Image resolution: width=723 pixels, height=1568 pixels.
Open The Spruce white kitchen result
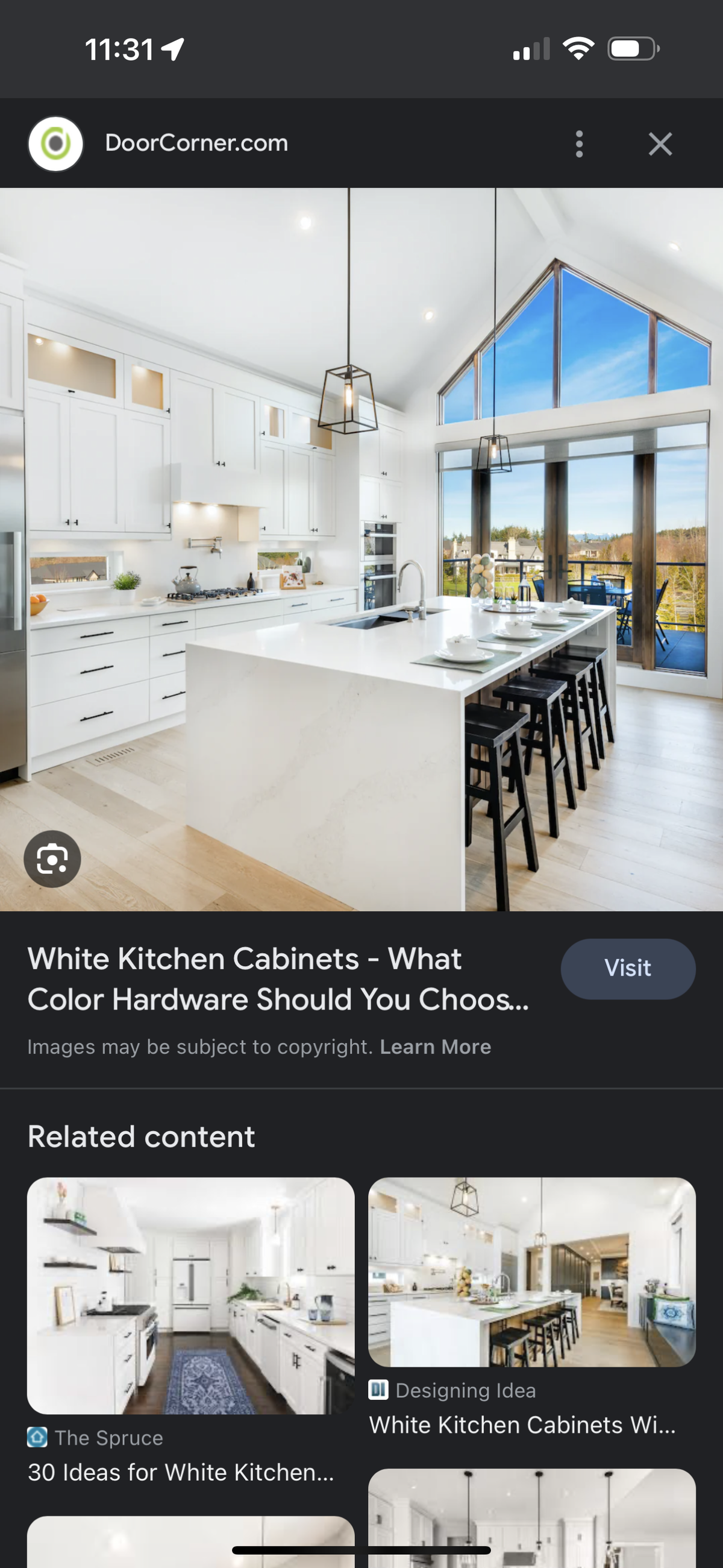pos(190,1296)
